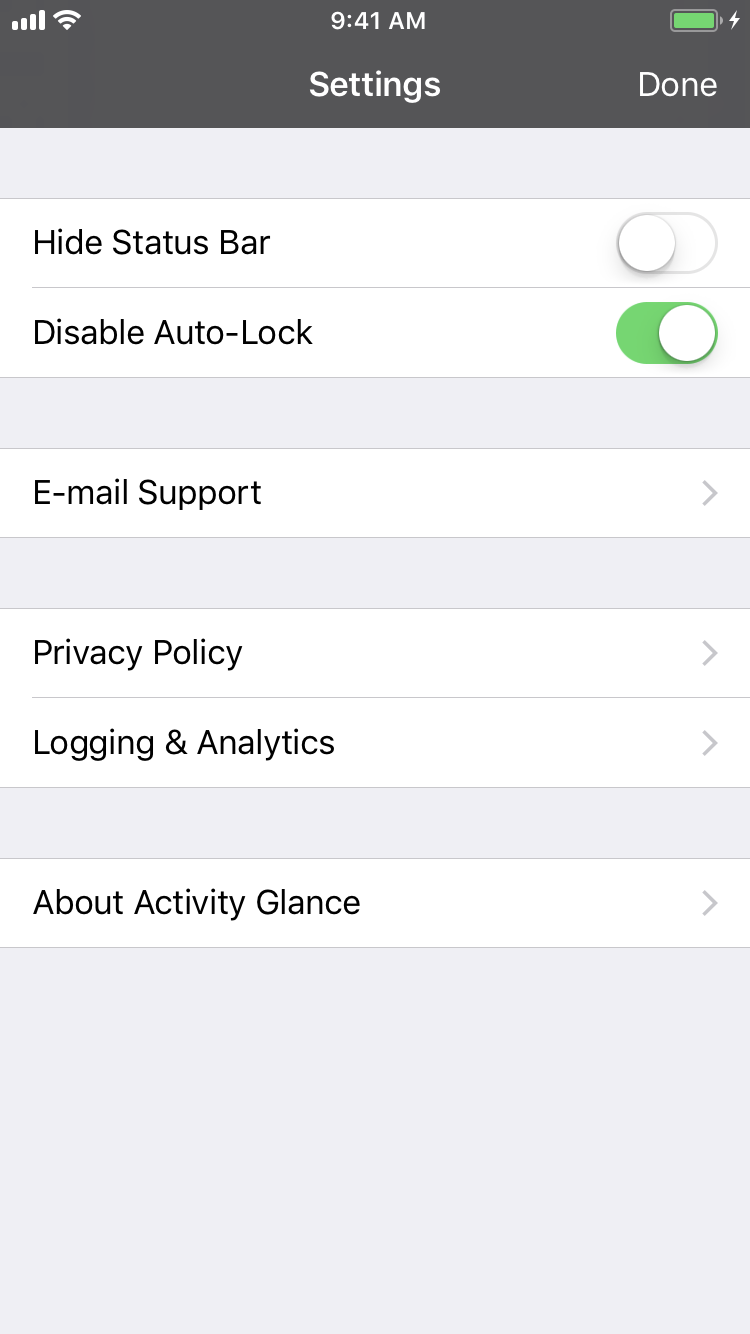Open E-mail Support

coord(375,493)
